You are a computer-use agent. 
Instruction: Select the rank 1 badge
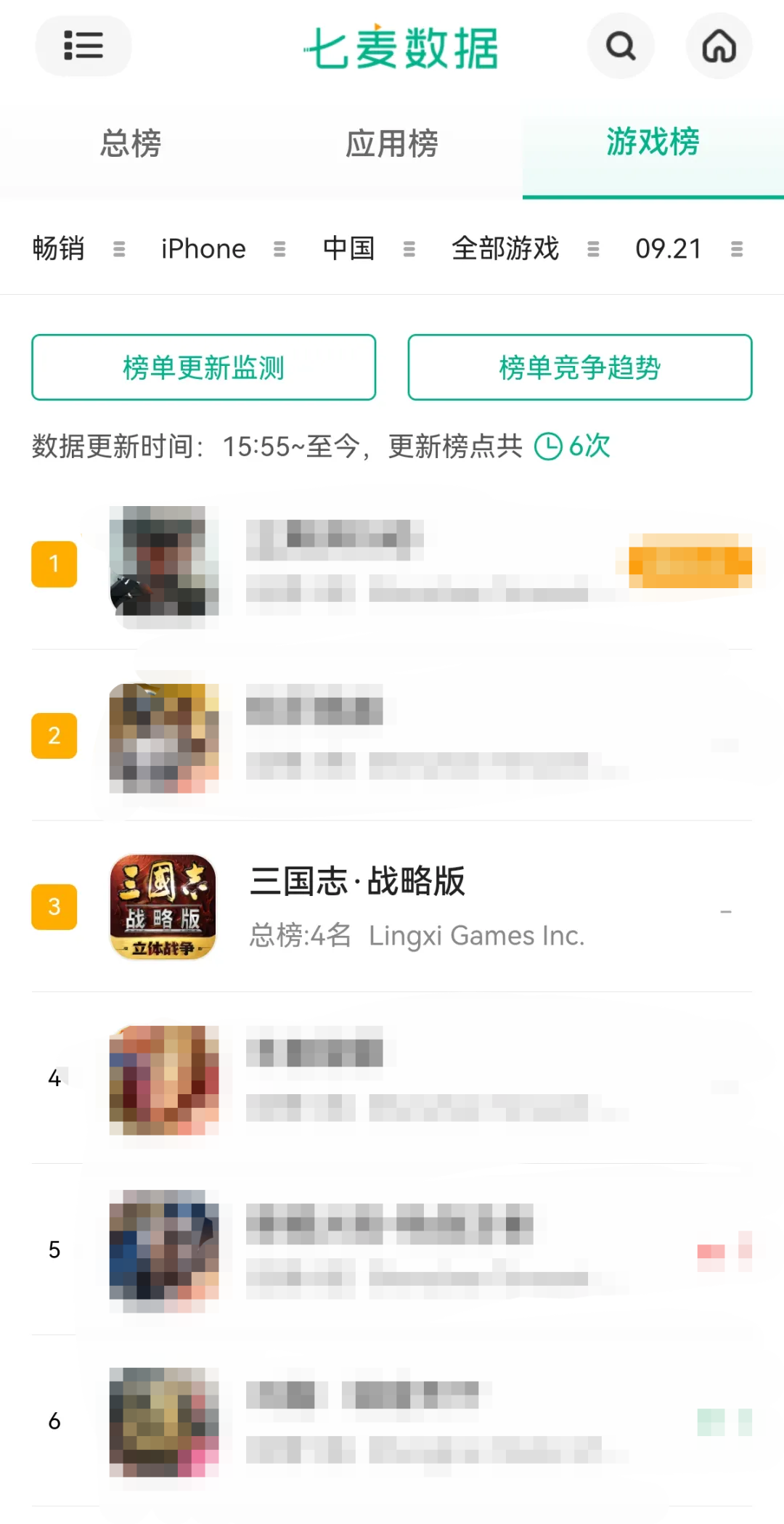tap(54, 564)
